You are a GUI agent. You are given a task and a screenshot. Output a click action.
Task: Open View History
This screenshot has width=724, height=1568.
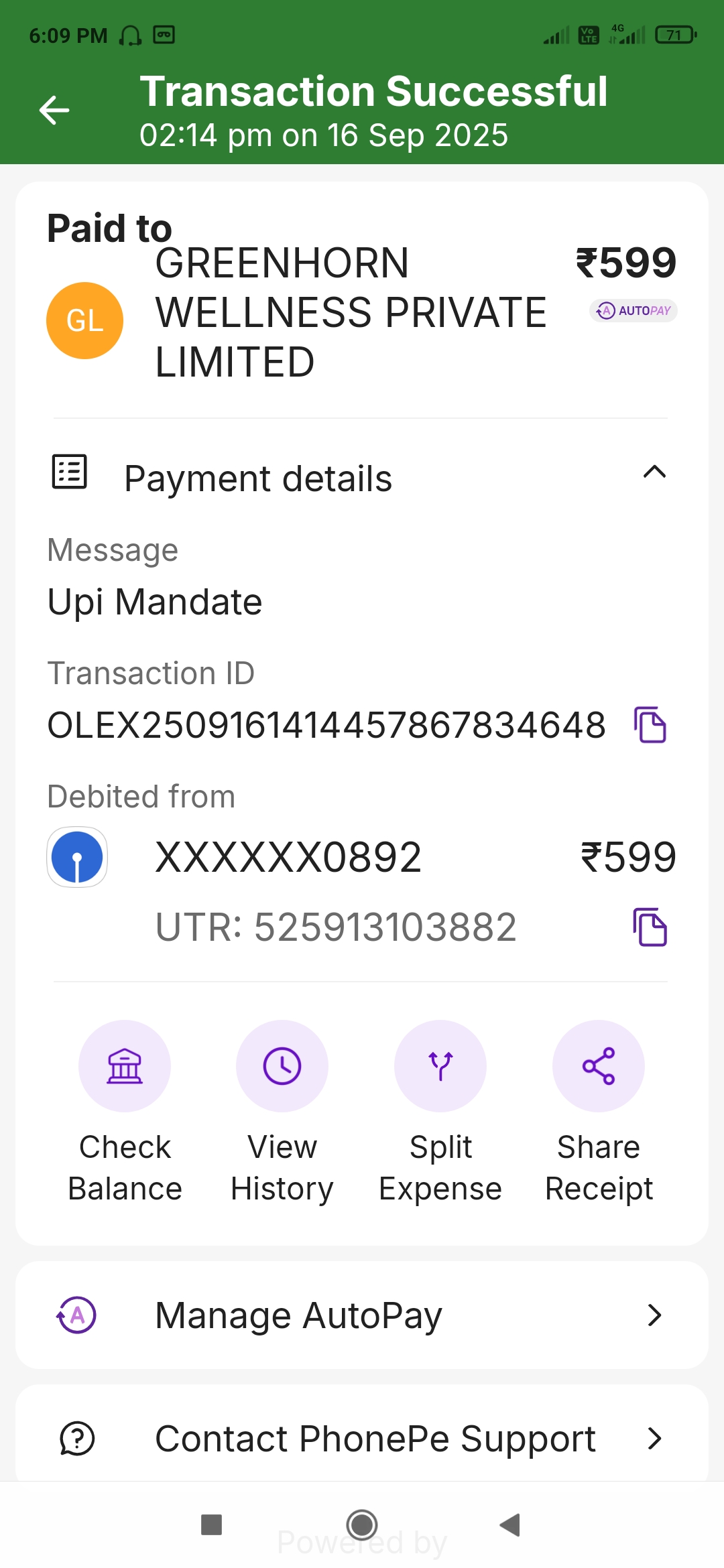click(282, 1066)
